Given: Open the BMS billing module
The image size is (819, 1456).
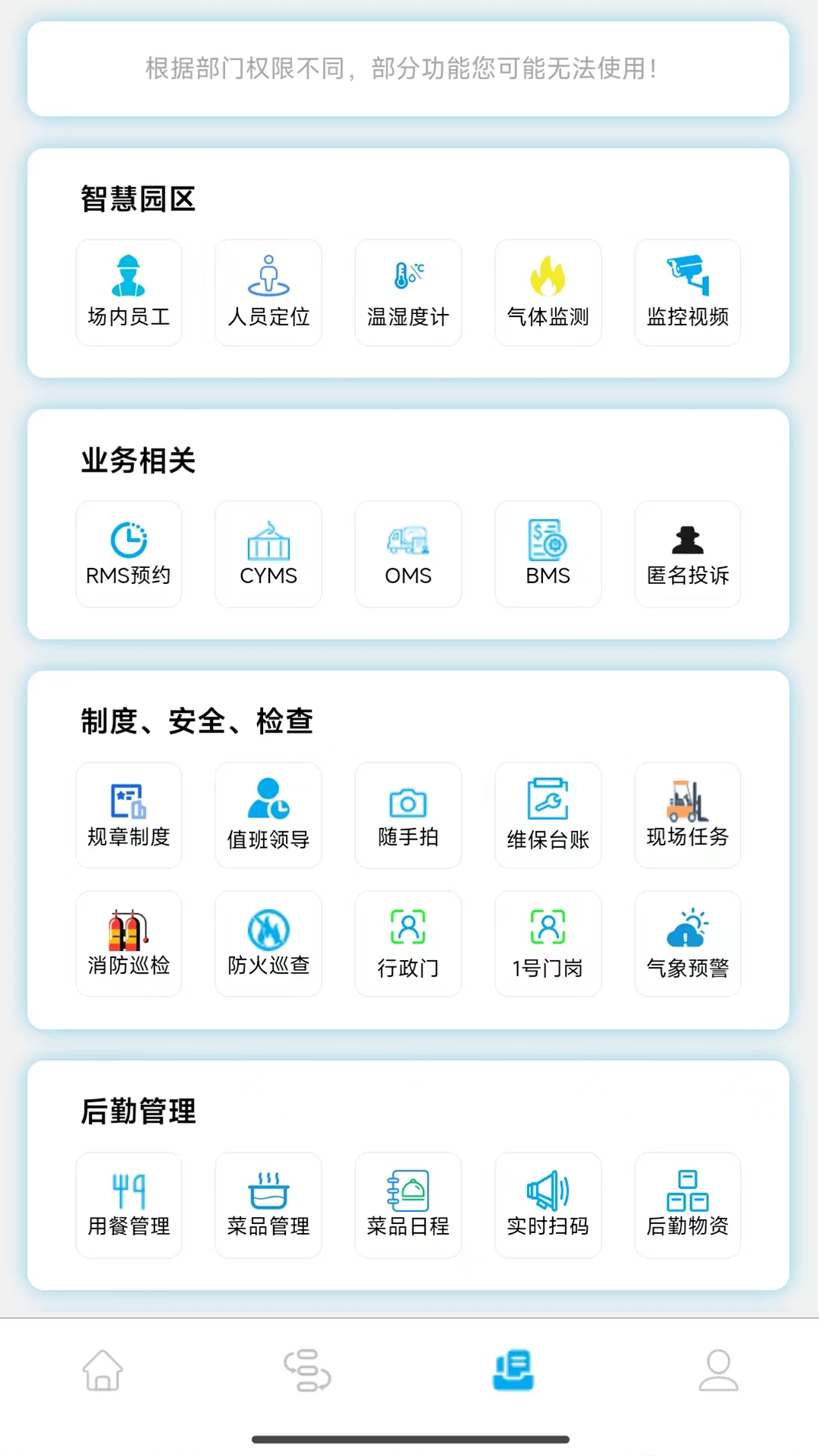Looking at the screenshot, I should [x=548, y=553].
